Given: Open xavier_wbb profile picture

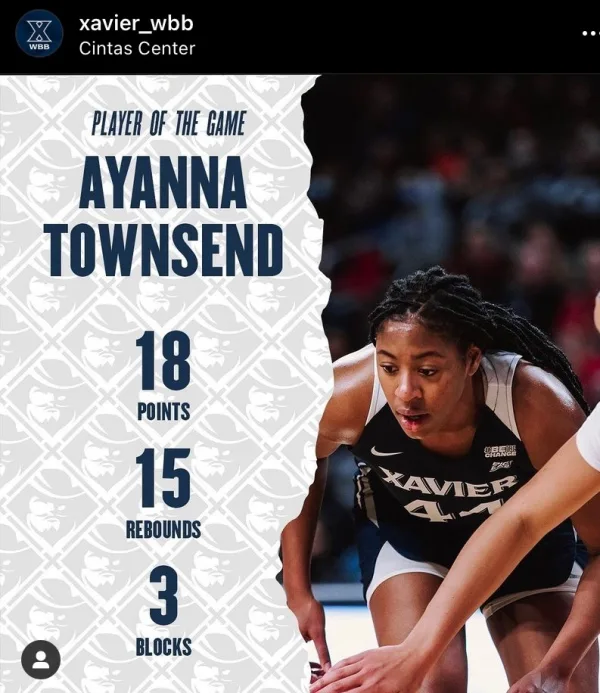Looking at the screenshot, I should tap(39, 33).
